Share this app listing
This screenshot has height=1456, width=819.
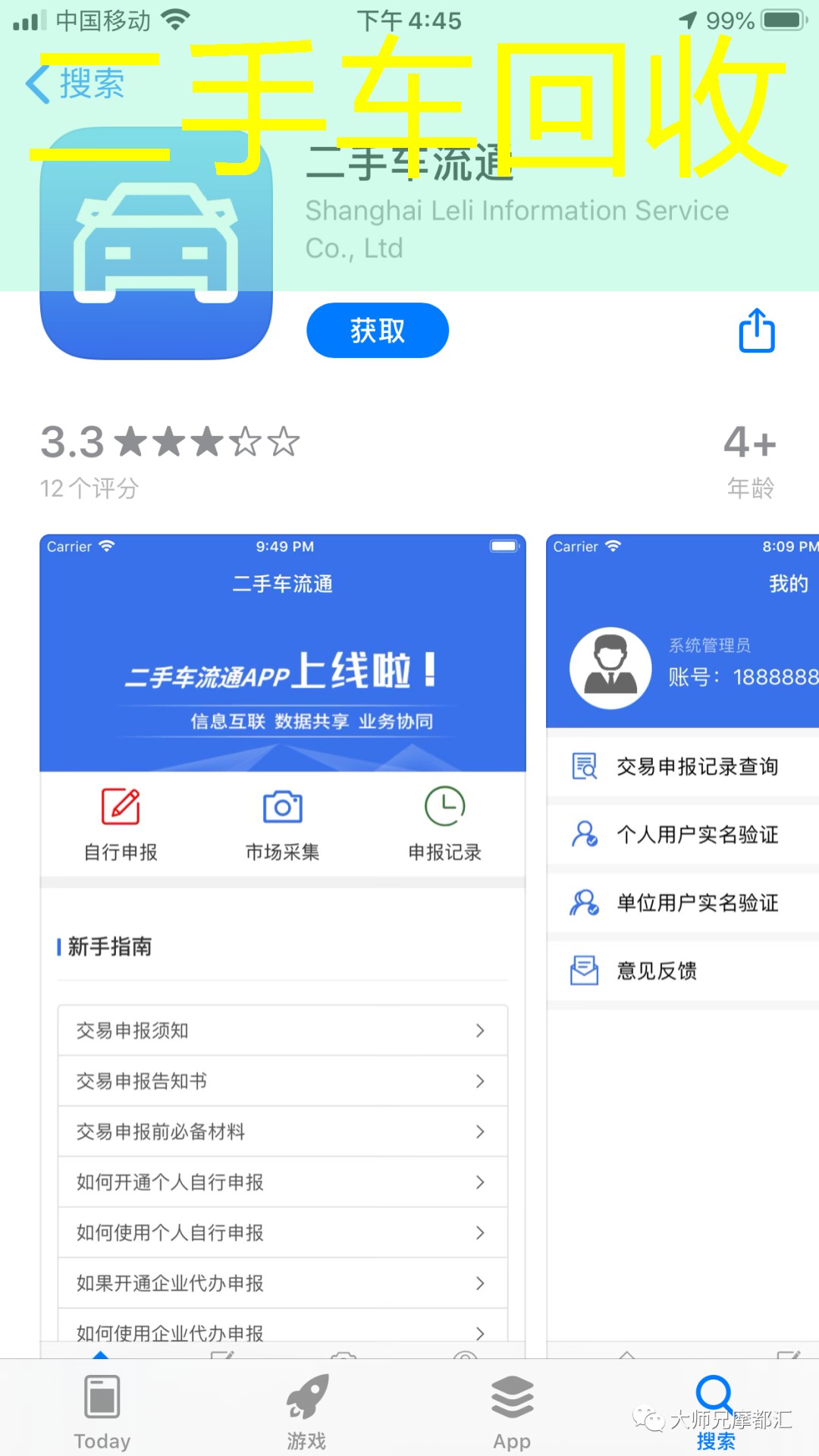tap(756, 331)
